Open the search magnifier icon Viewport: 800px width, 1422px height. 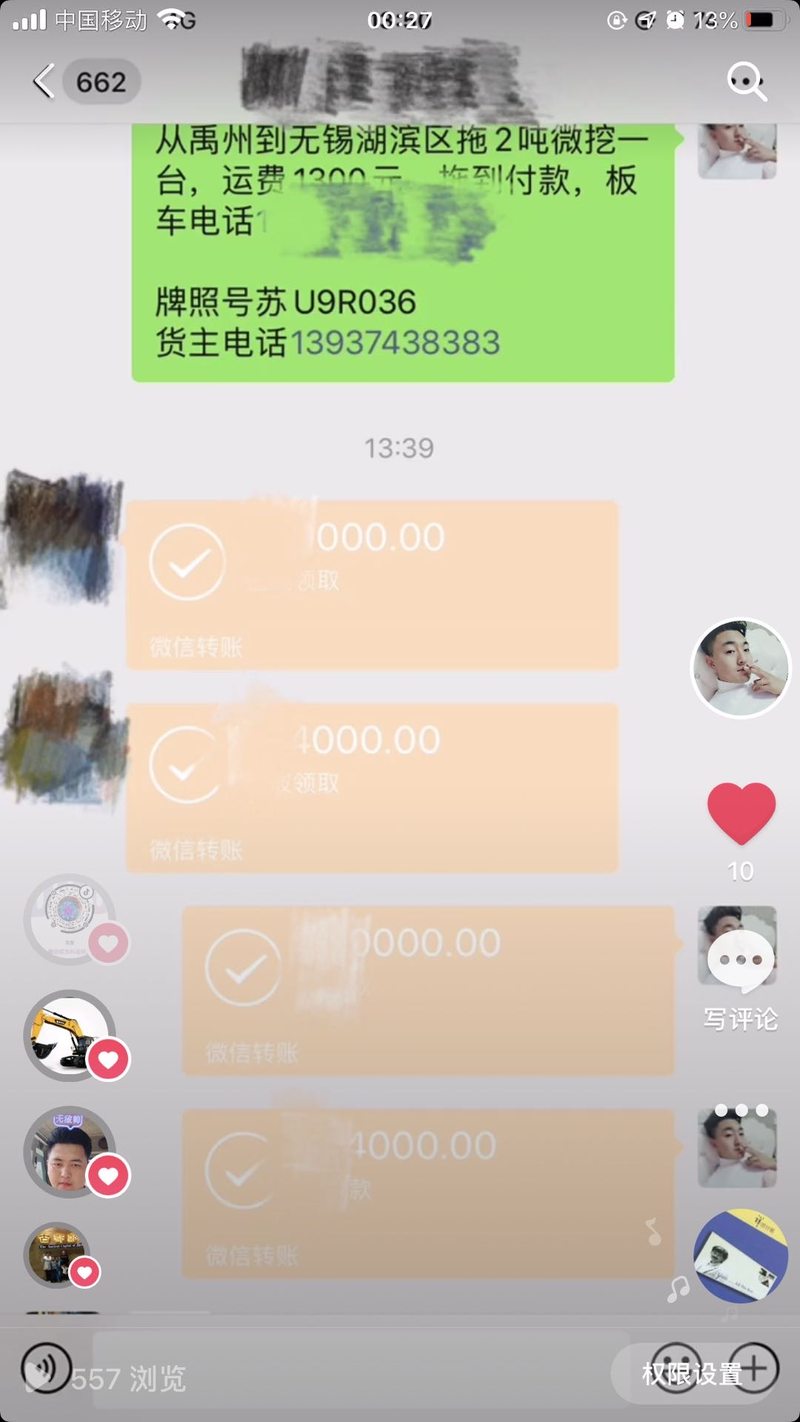click(x=746, y=81)
